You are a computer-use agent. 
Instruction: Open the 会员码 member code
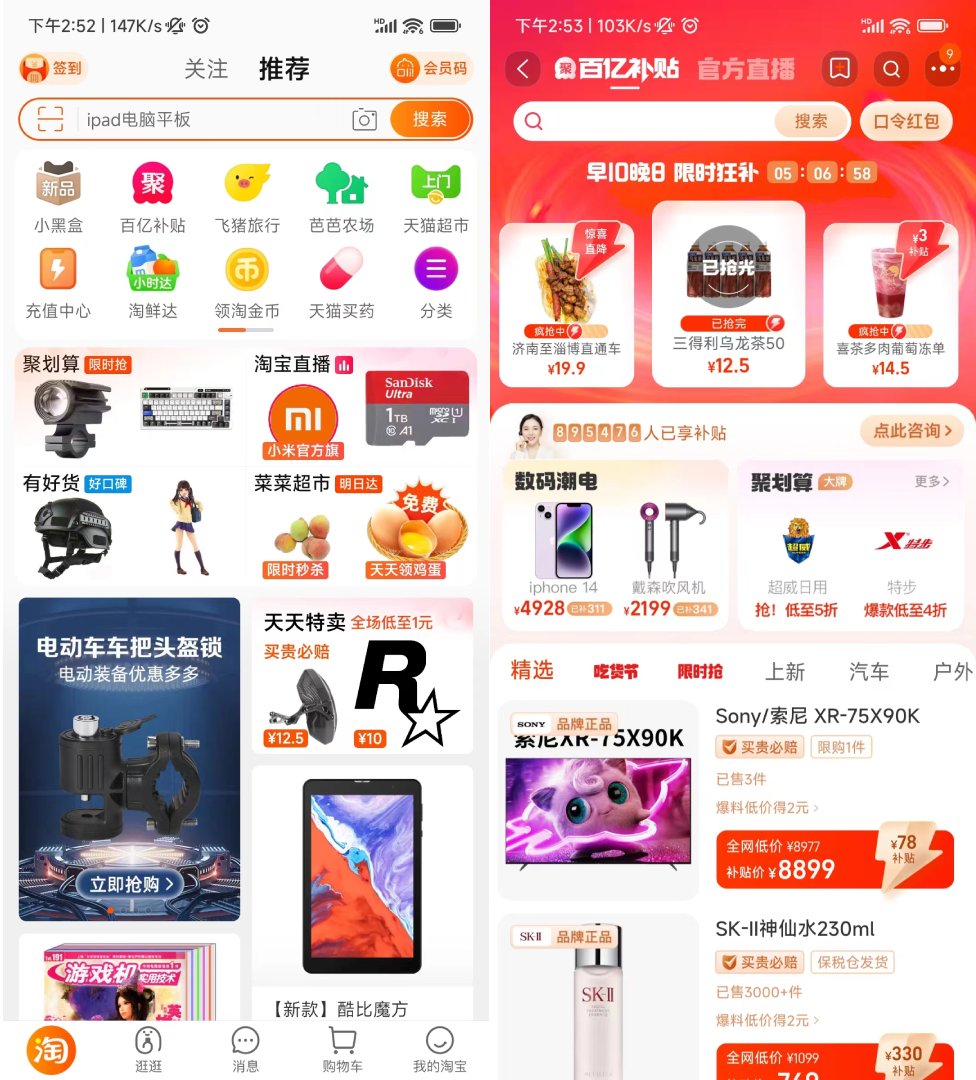coord(431,68)
